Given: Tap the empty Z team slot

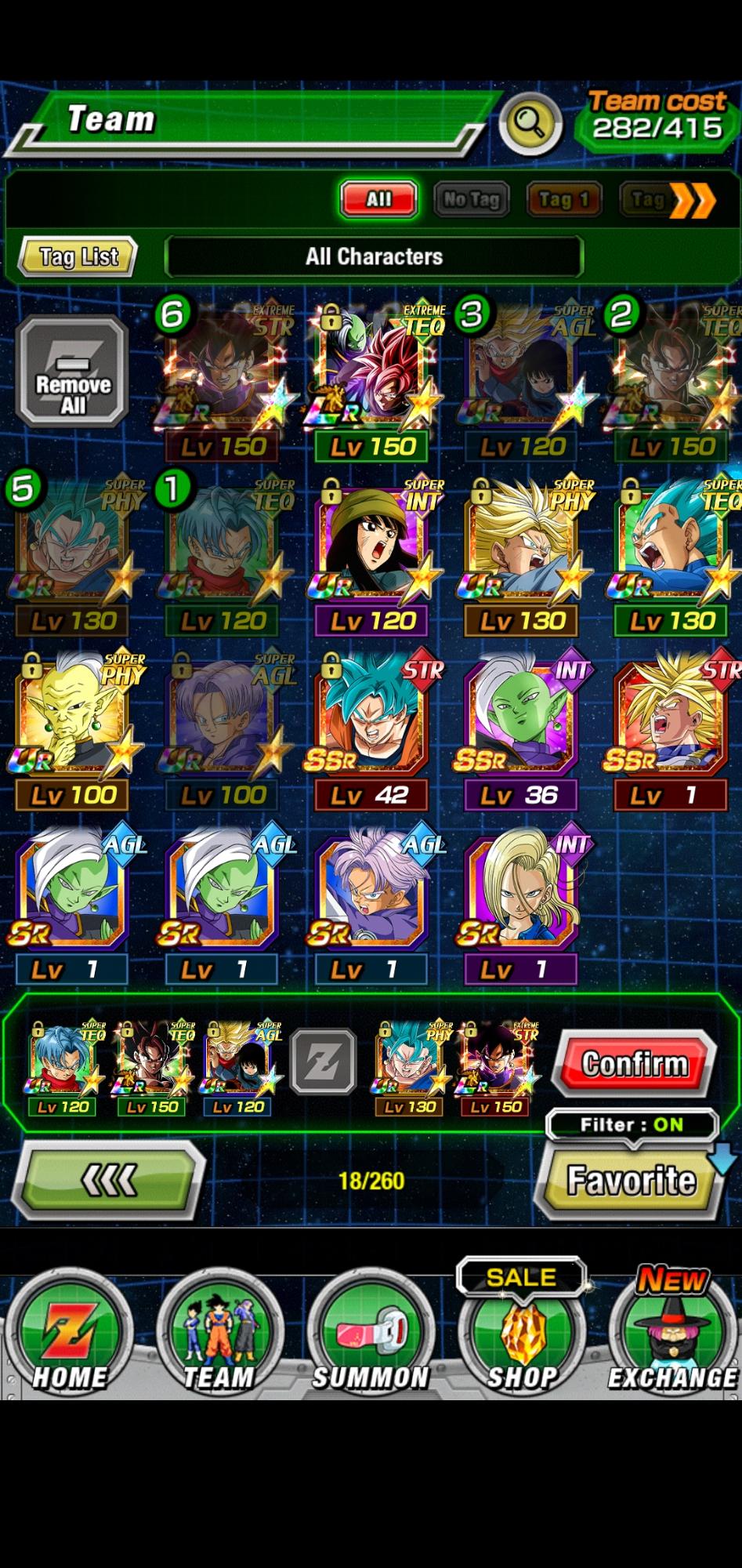Looking at the screenshot, I should tap(323, 1062).
